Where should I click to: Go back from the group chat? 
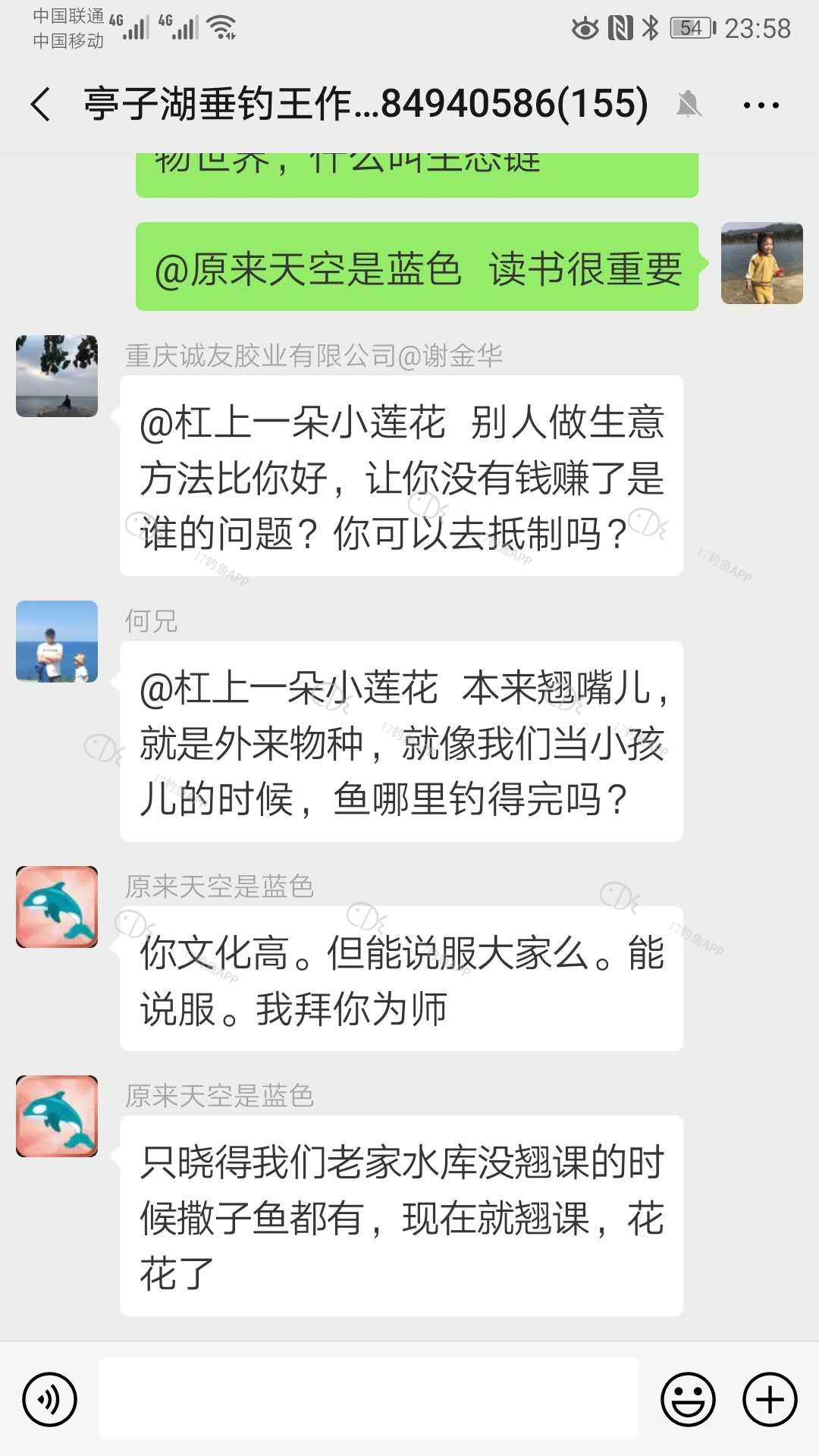pos(41,105)
